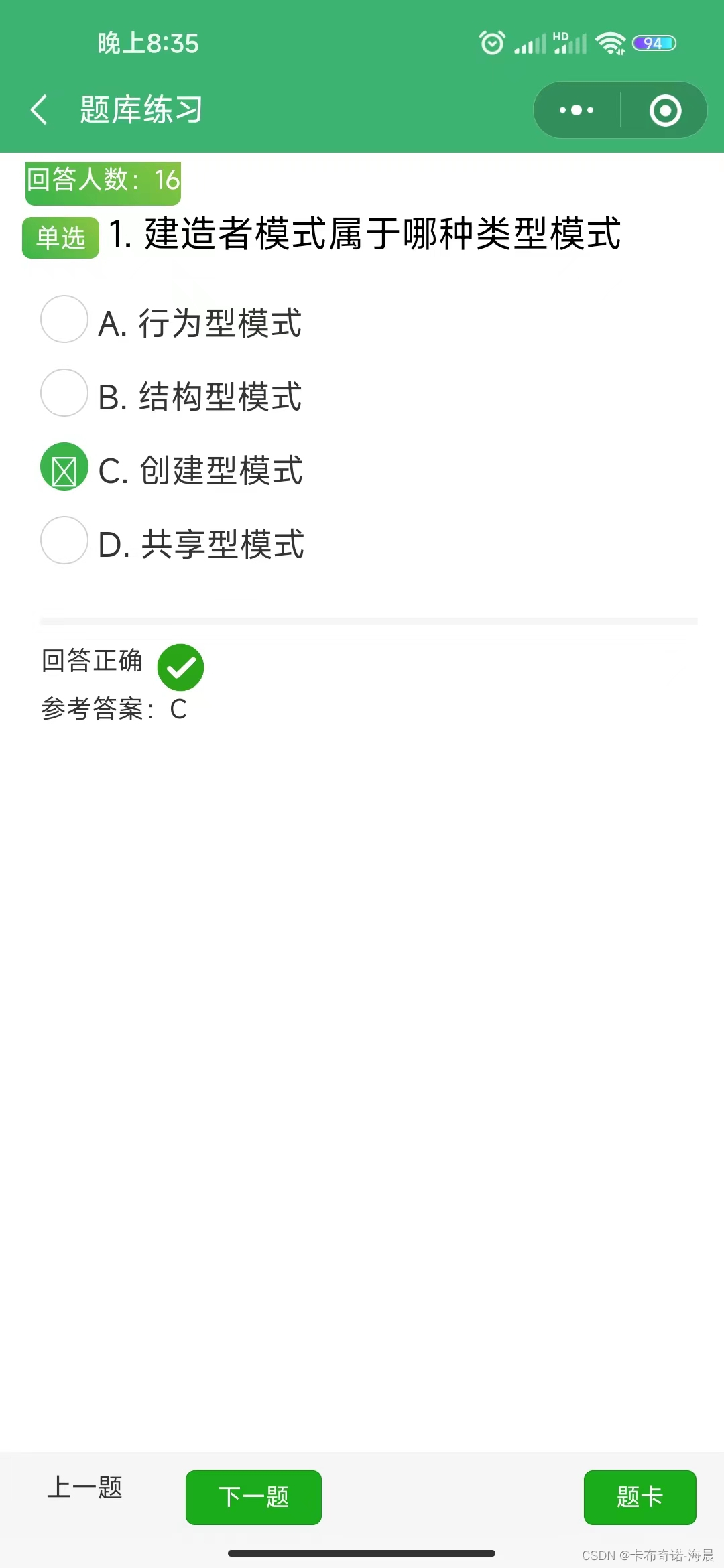Image resolution: width=724 pixels, height=1568 pixels.
Task: Tap the battery indicator showing 94
Action: [654, 42]
